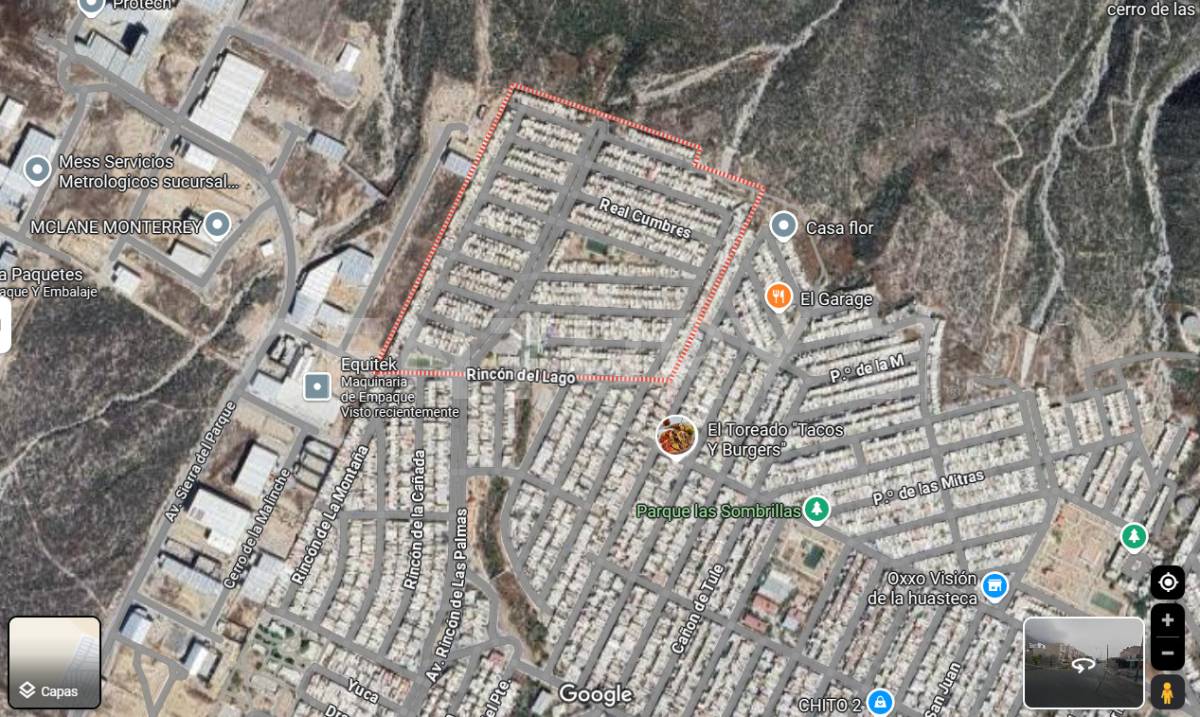Open Parque las Sombrillas marker

coord(818,510)
